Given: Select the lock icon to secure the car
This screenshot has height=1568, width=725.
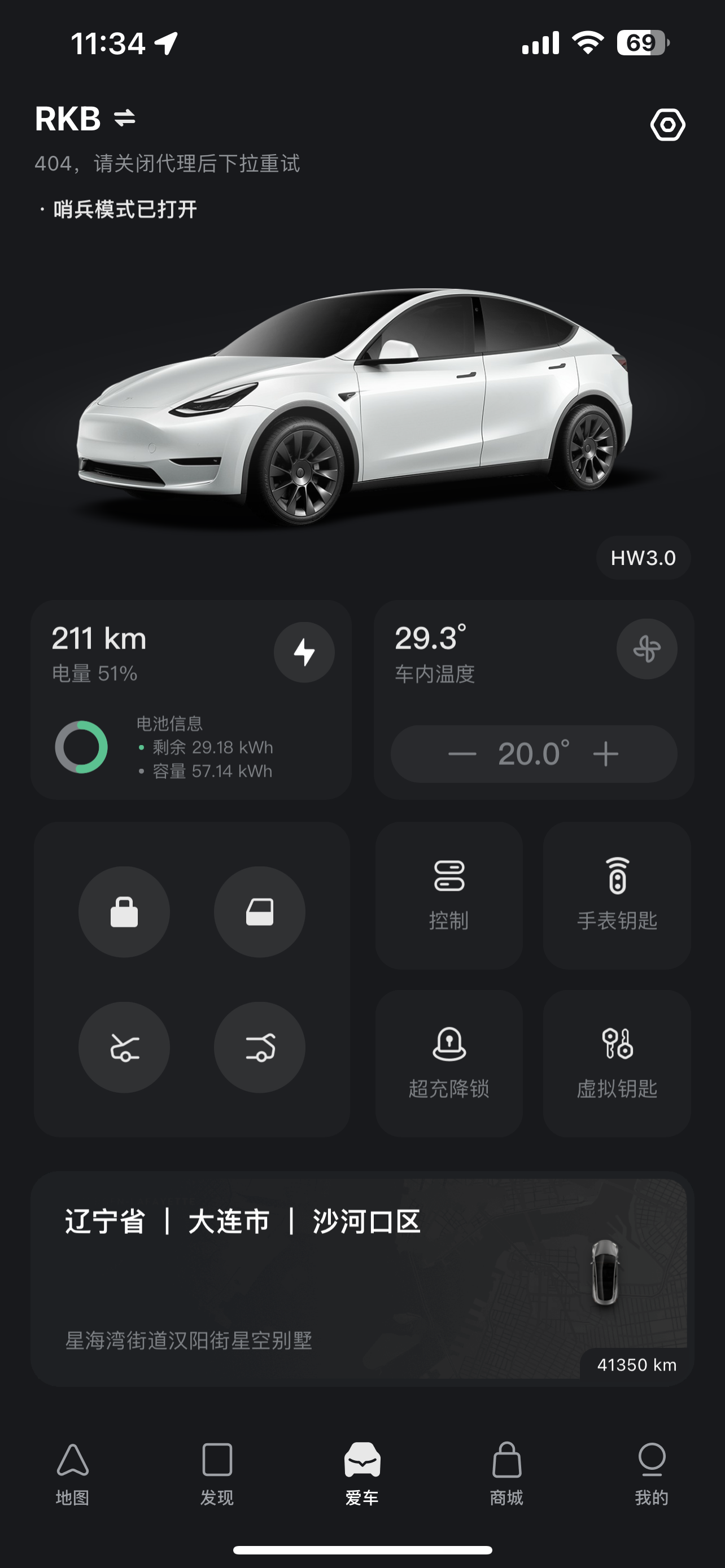Looking at the screenshot, I should pos(124,910).
